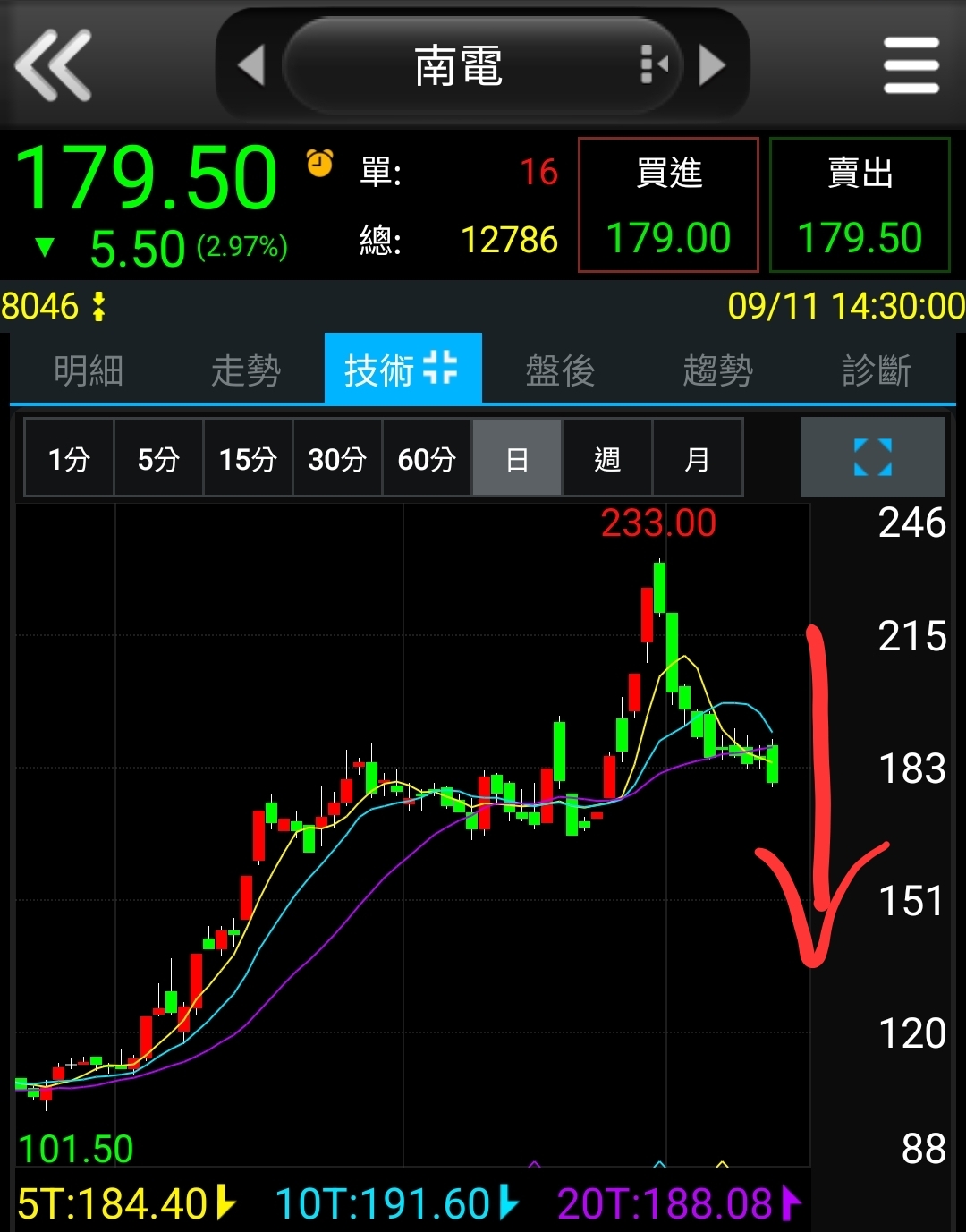Go back using the double-arrow icon
The image size is (966, 1232).
(x=54, y=65)
